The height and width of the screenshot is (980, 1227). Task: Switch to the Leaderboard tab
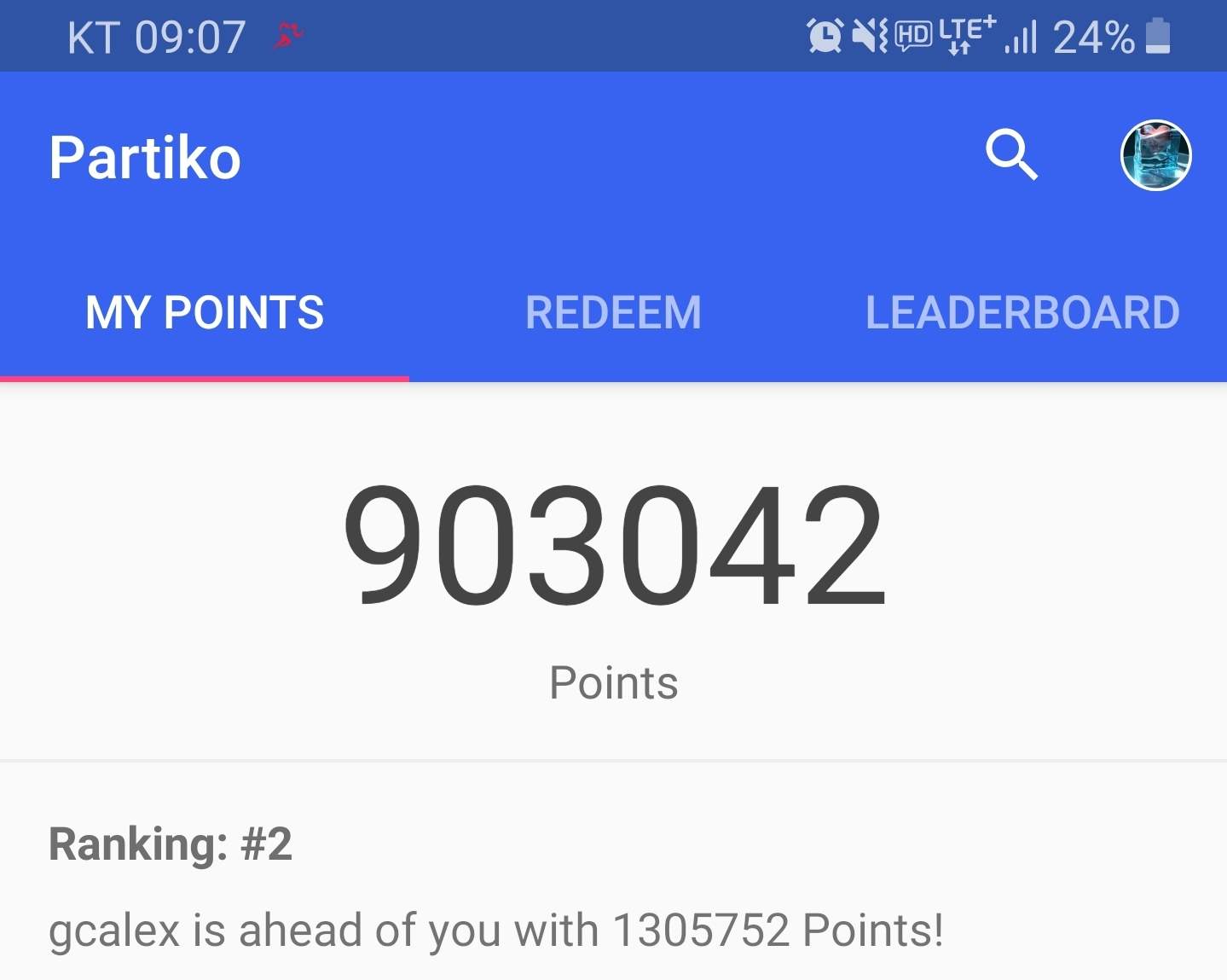[1022, 312]
